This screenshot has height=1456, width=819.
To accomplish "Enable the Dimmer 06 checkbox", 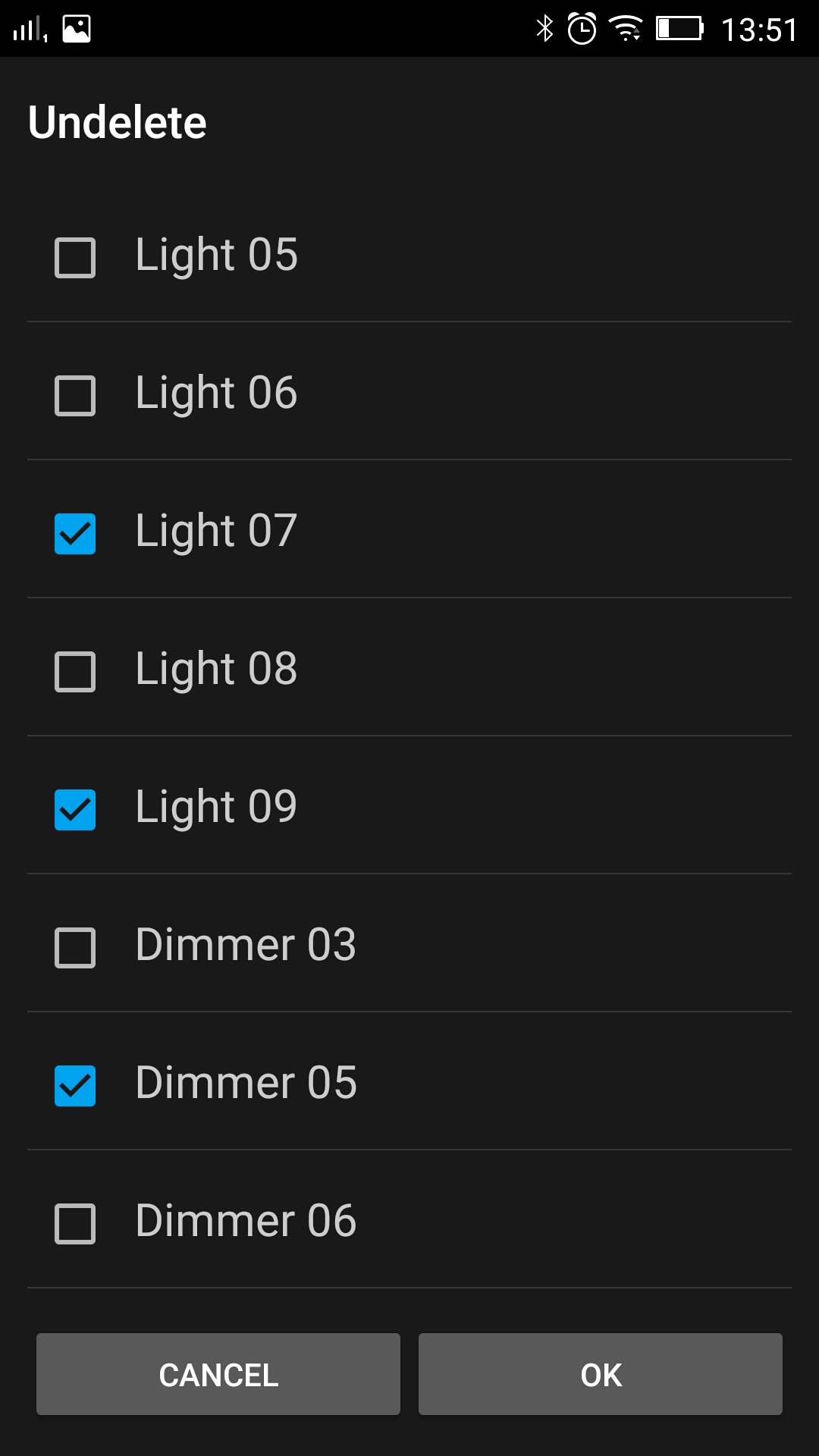I will [x=75, y=1224].
